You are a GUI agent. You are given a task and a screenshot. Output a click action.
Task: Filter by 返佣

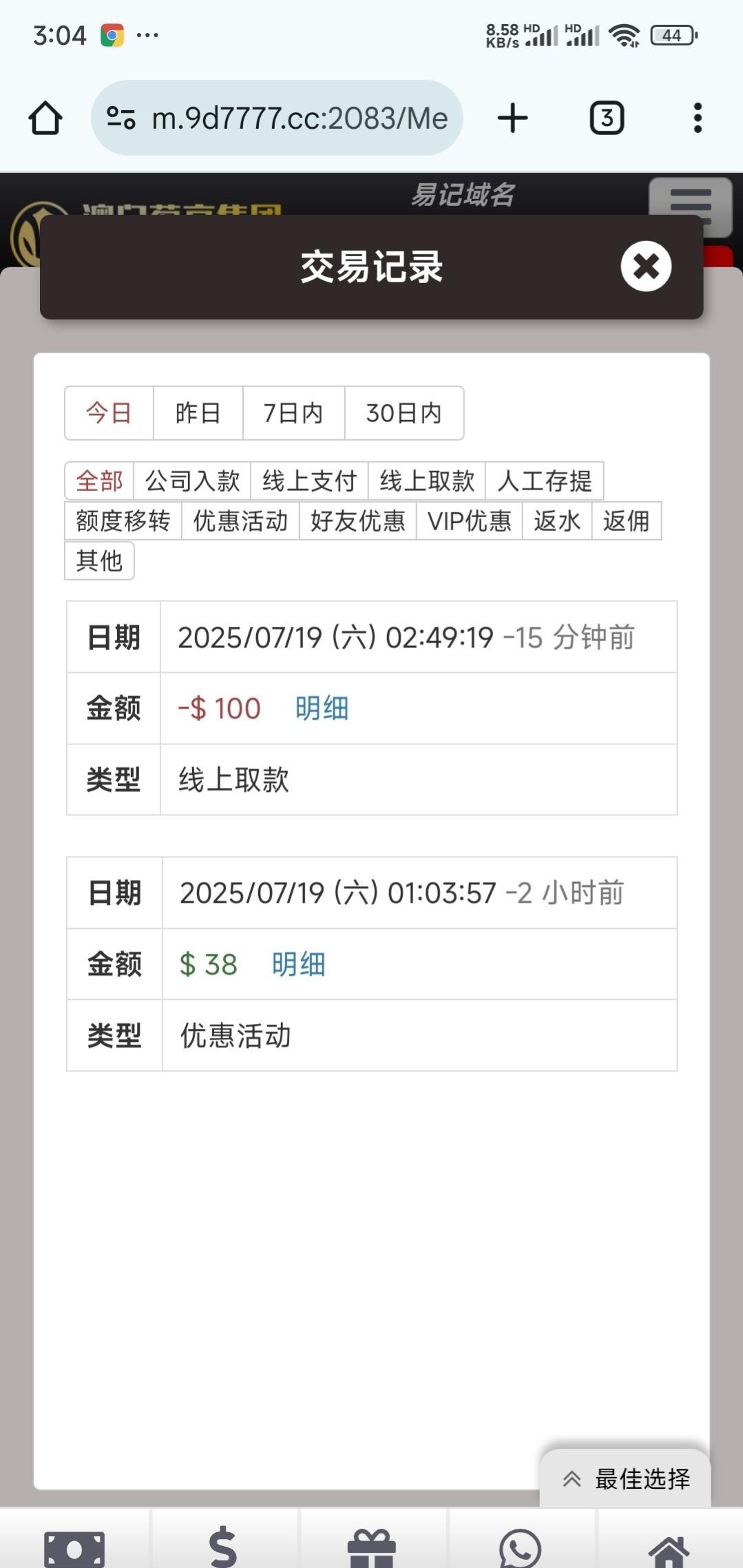(x=626, y=521)
